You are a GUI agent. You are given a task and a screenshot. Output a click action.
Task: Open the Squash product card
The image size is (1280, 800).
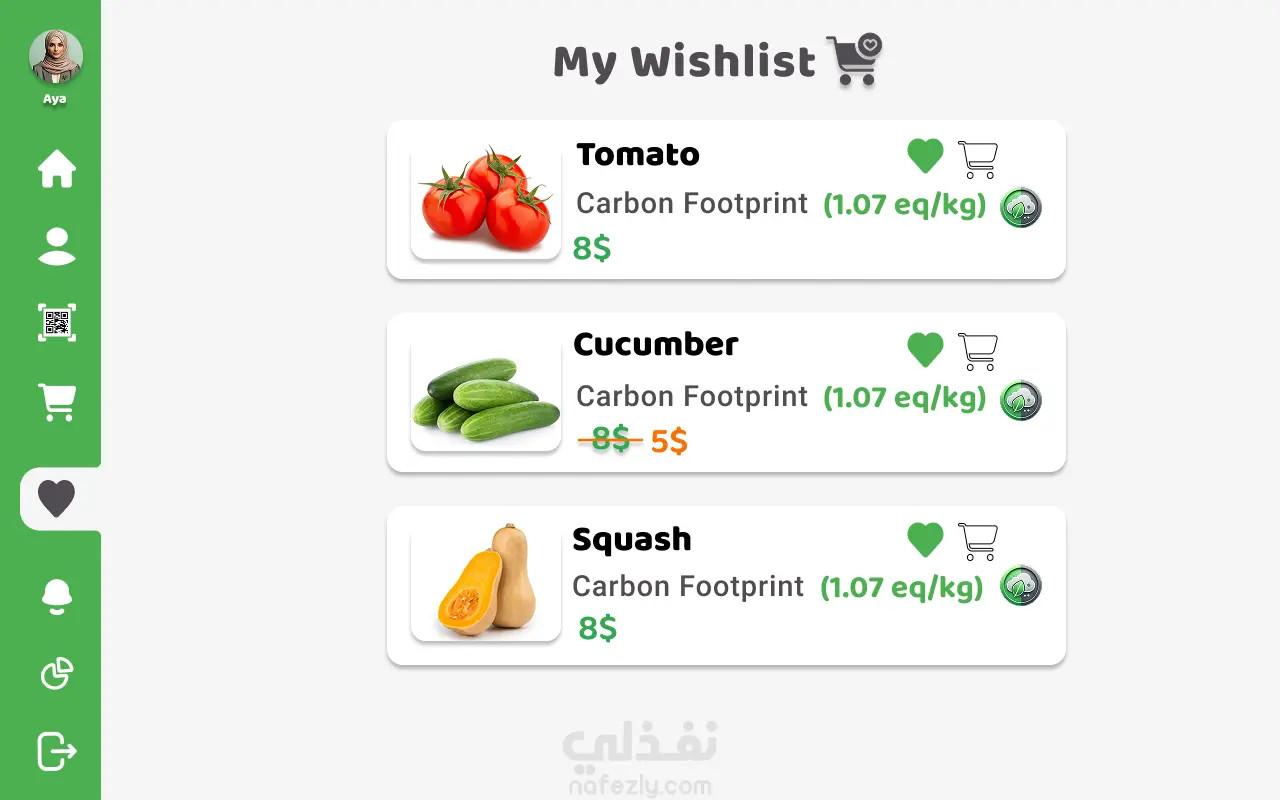pyautogui.click(x=486, y=583)
